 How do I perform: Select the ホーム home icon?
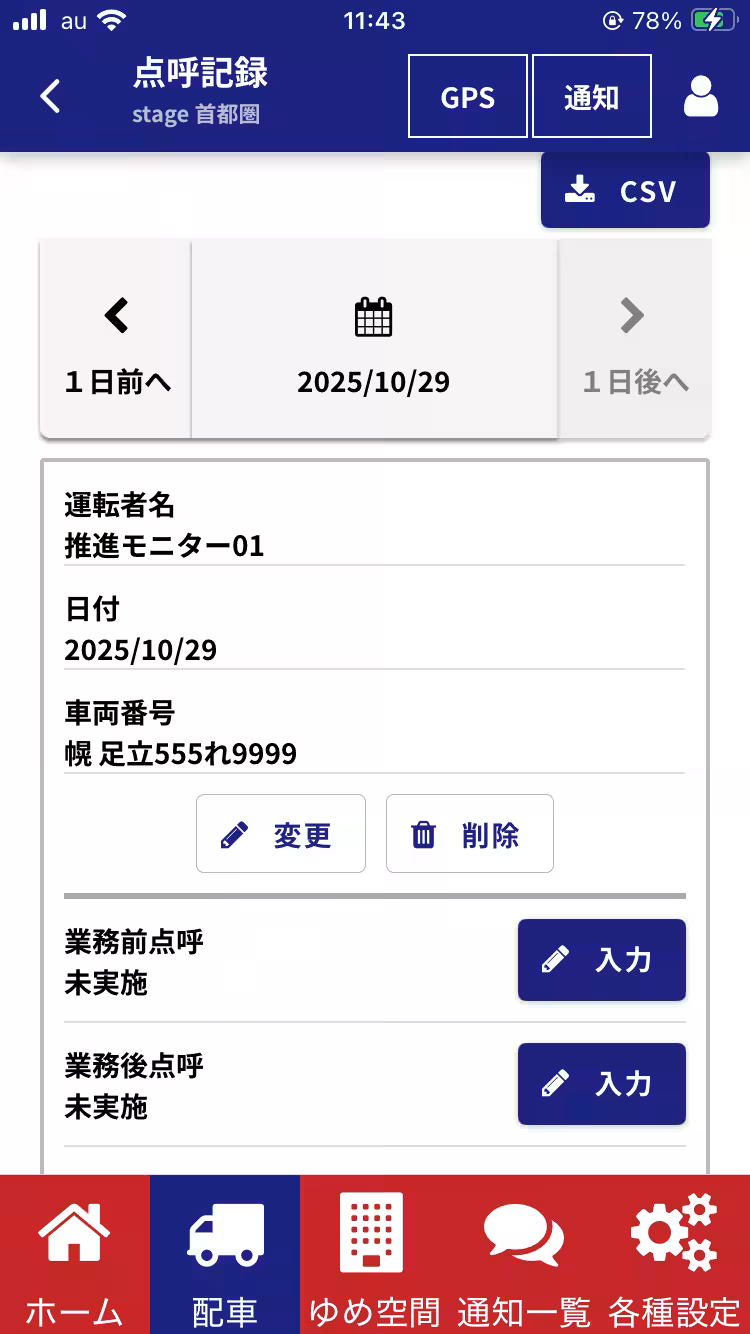coord(74,1234)
